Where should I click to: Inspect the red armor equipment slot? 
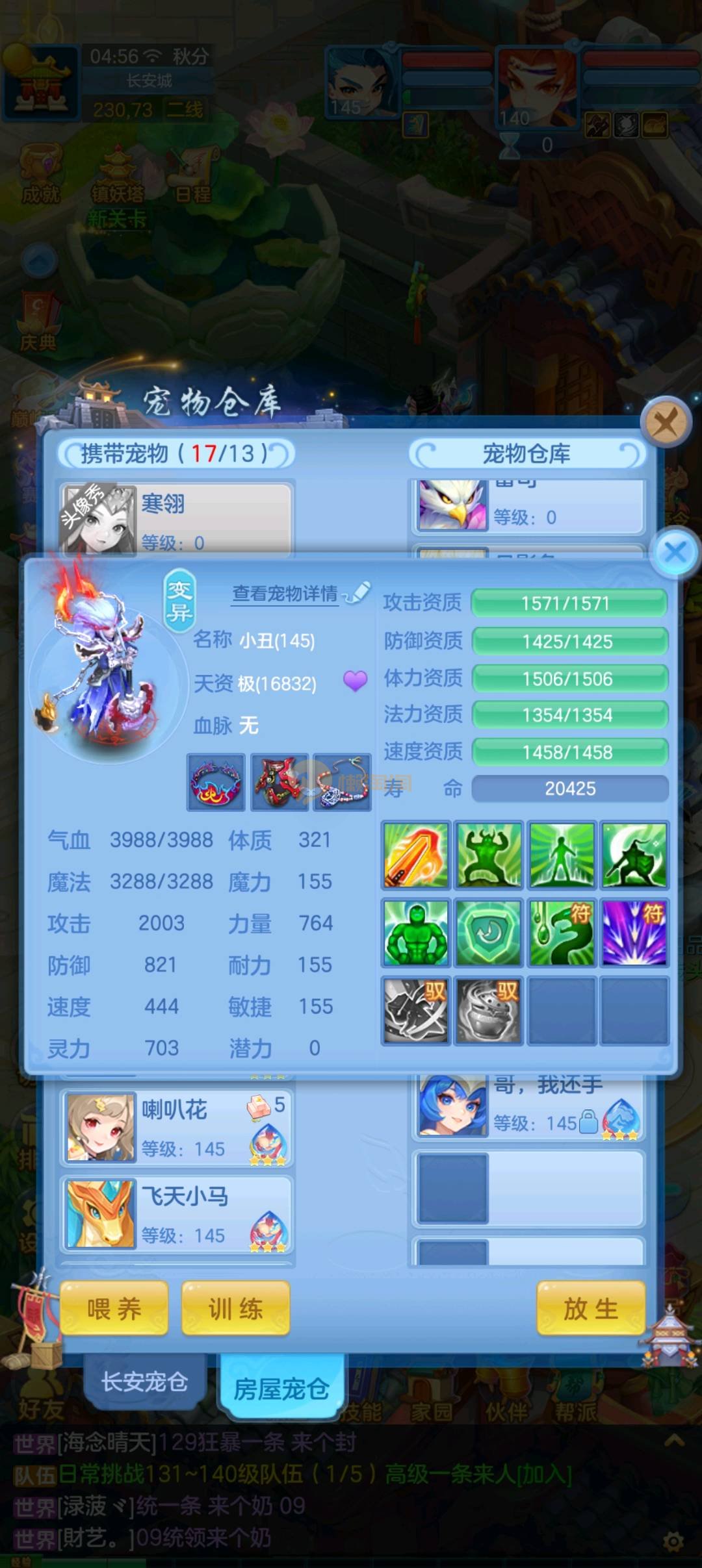[279, 782]
